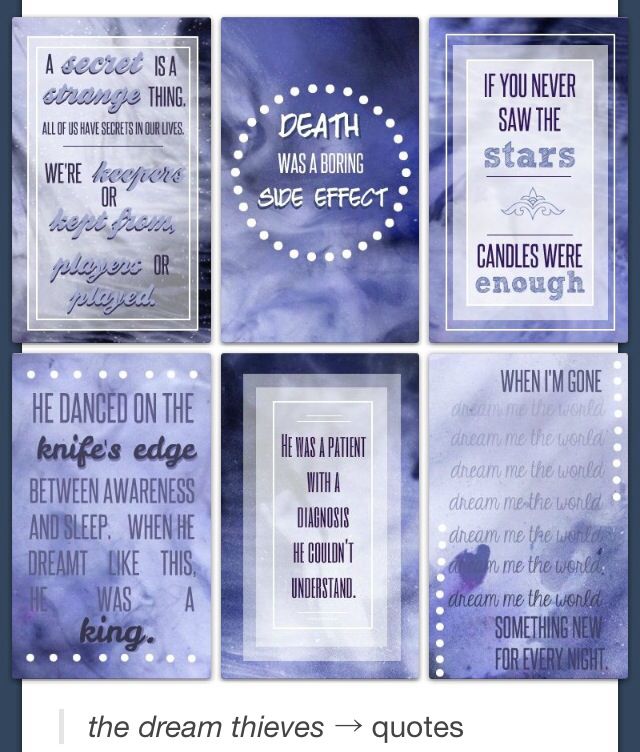
Task: Enlarge the 'If you never saw the stars' tile
Action: [528, 180]
